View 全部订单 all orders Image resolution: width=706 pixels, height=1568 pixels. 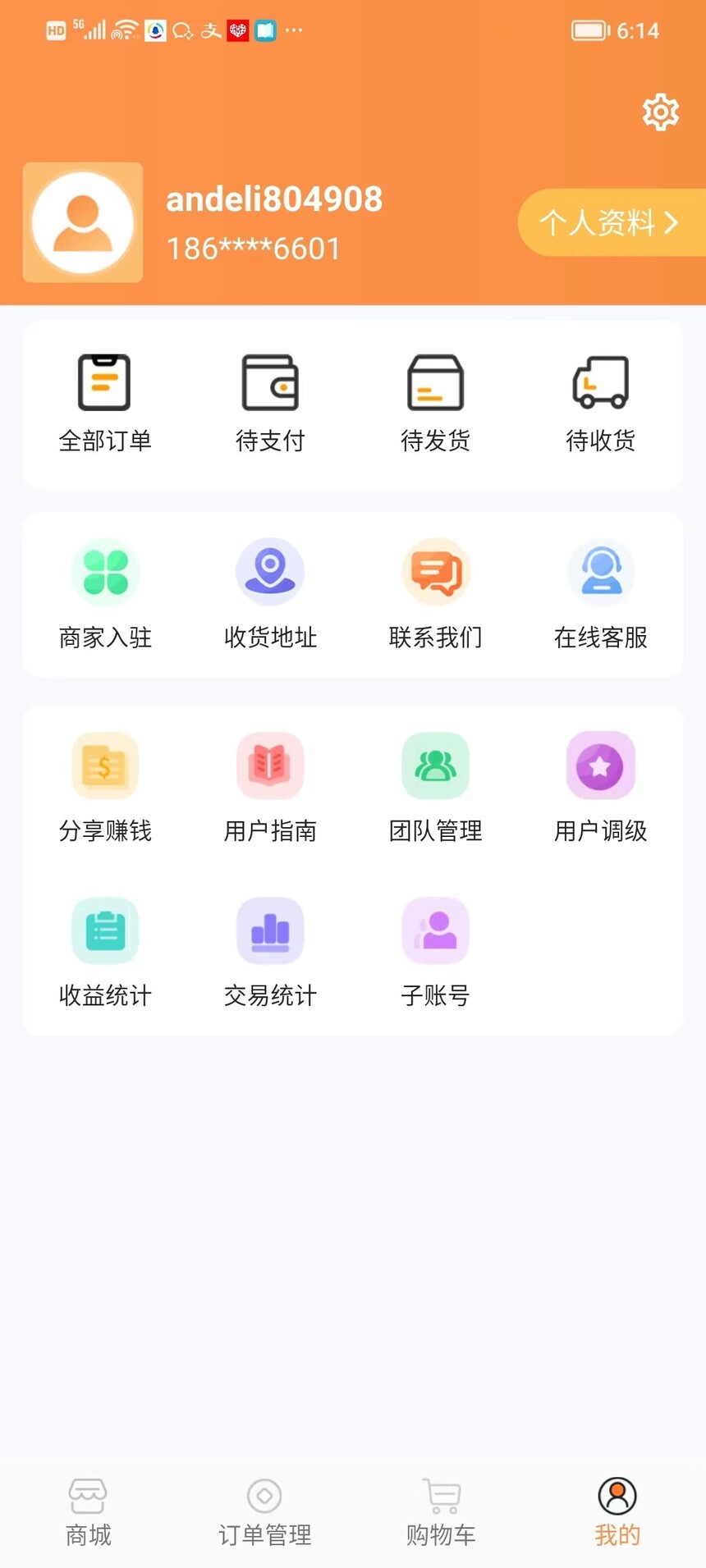click(x=105, y=403)
